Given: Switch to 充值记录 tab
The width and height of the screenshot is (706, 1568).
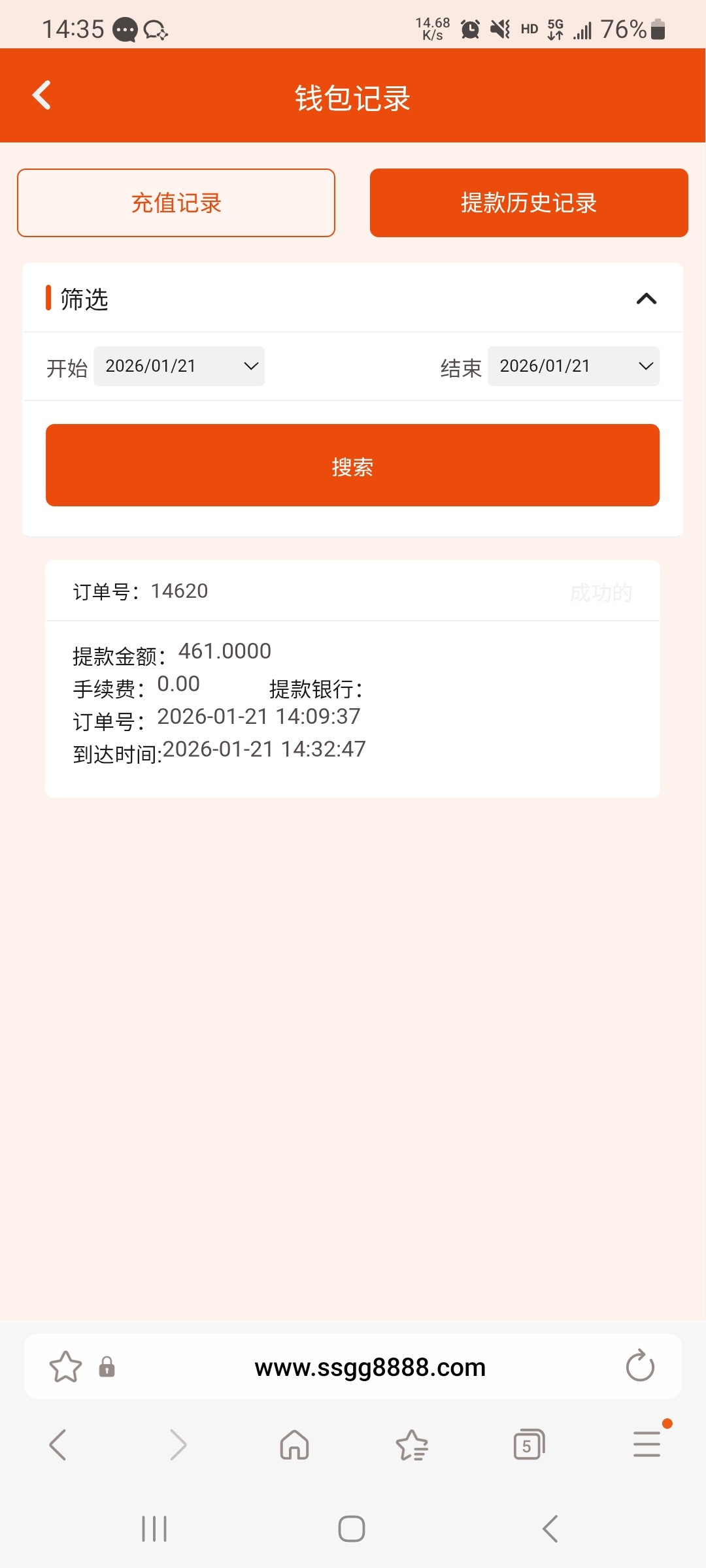Looking at the screenshot, I should tap(176, 203).
